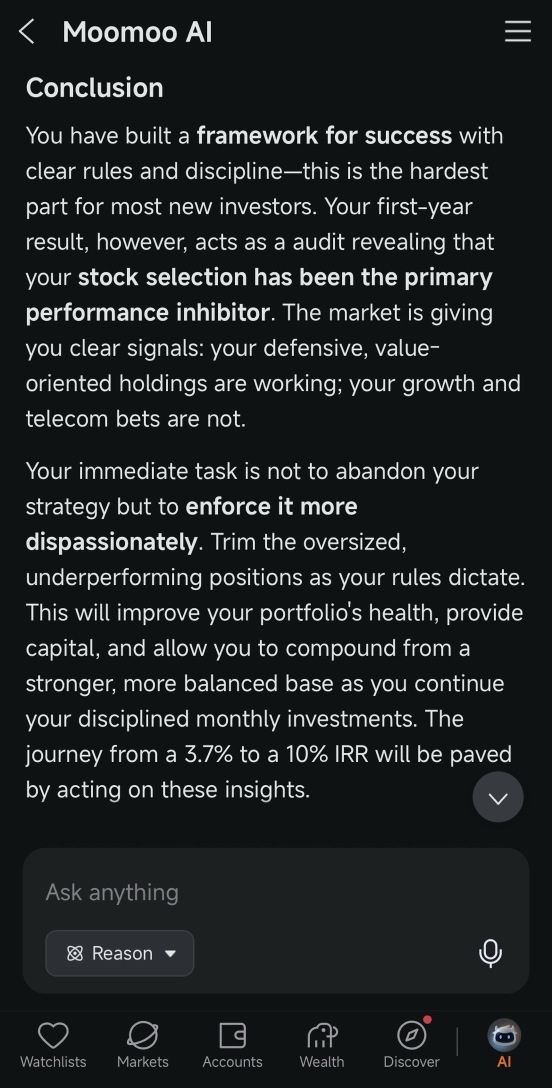Screen dimensions: 552x1088
Task: Select the AI tab
Action: [x=504, y=1044]
